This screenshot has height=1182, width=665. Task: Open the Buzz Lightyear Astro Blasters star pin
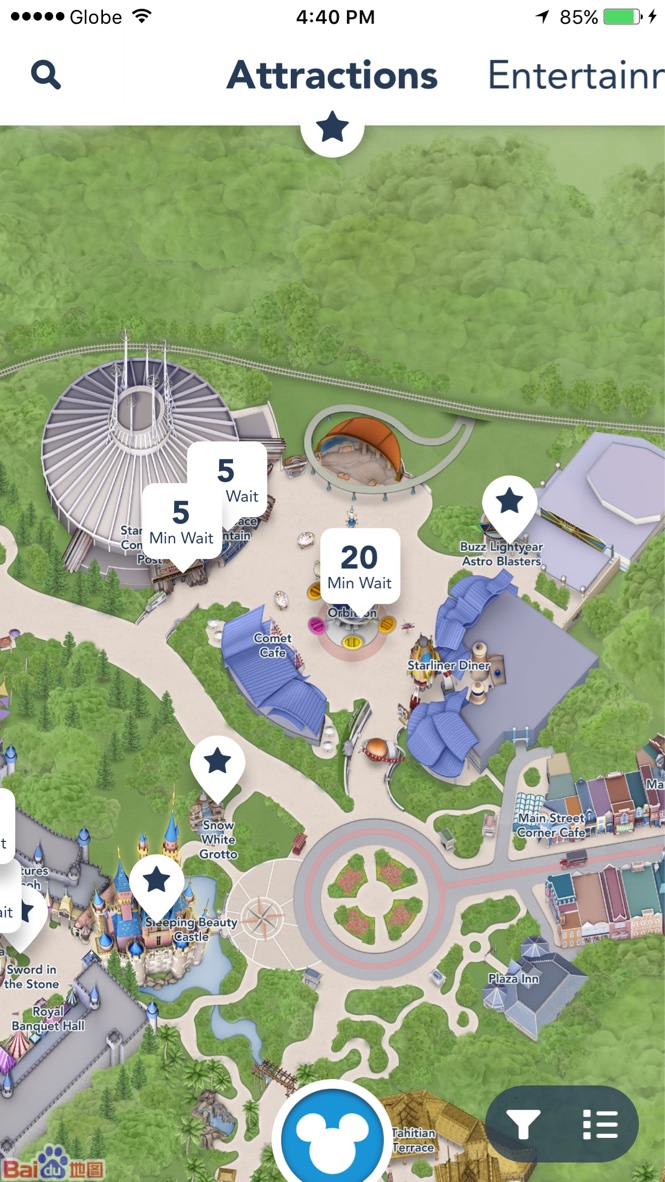click(x=510, y=504)
